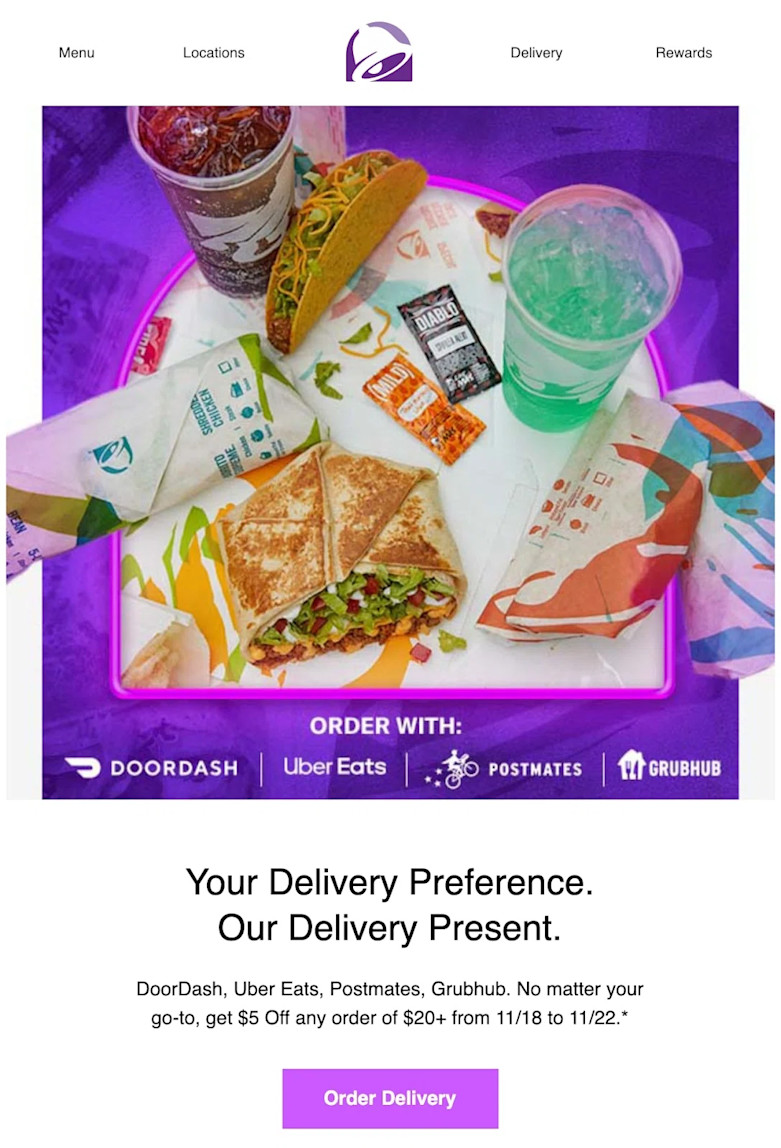The height and width of the screenshot is (1148, 781).
Task: Select the Delivery link in the header
Action: click(536, 53)
